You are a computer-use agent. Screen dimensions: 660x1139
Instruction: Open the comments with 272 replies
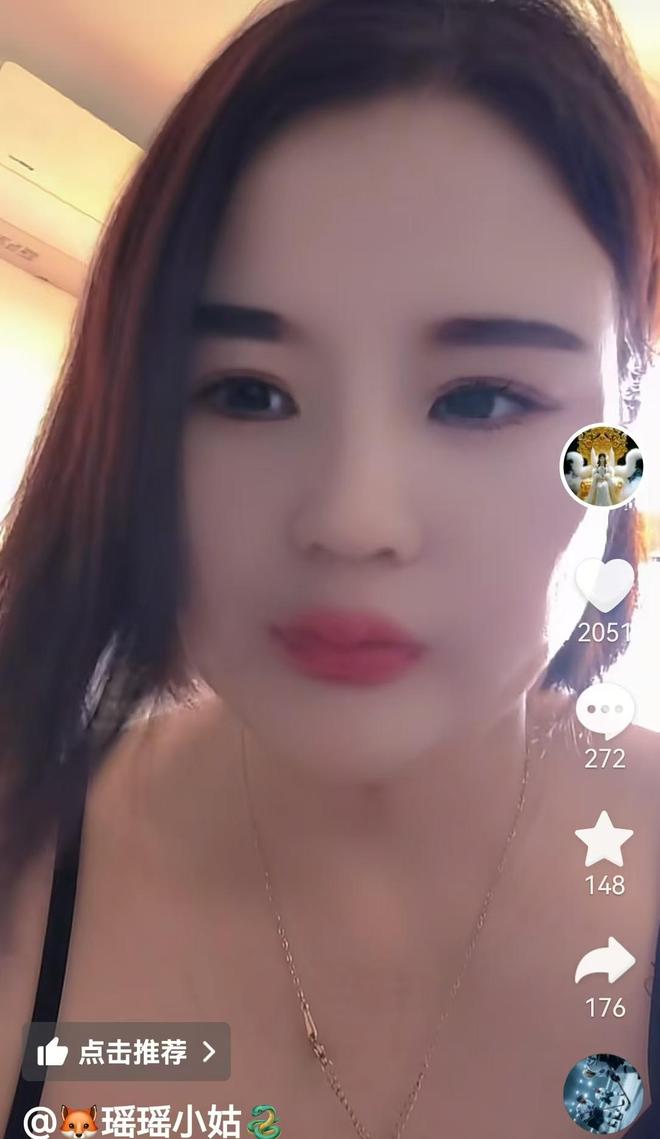[x=605, y=711]
